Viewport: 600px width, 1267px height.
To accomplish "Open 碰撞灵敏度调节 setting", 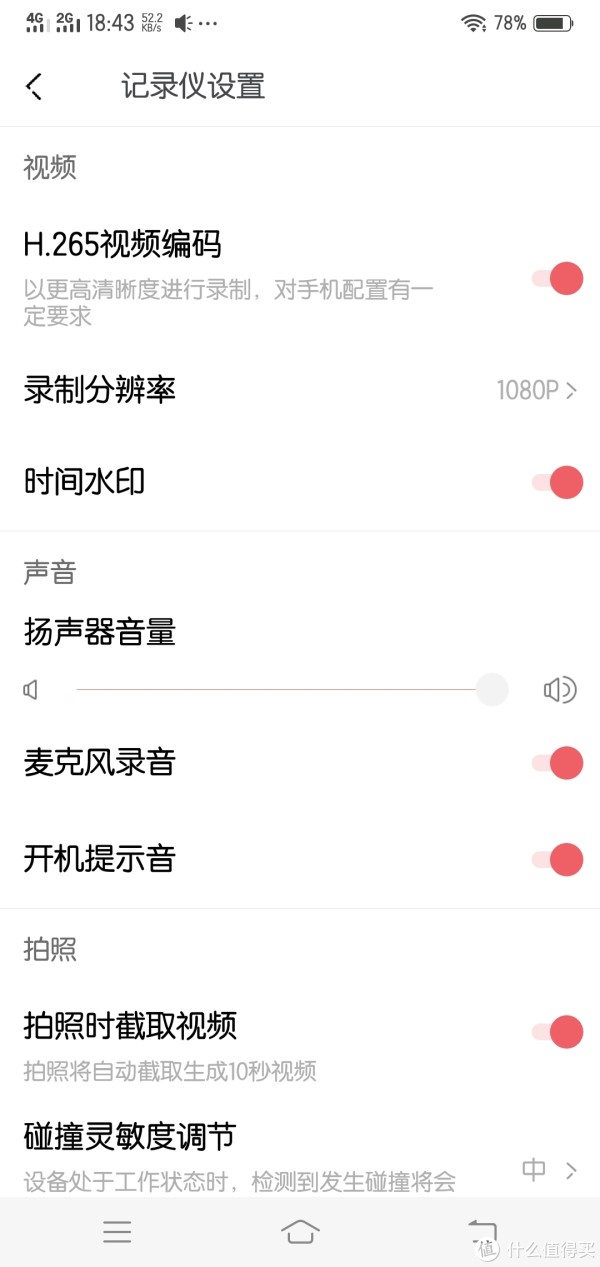I will point(300,1155).
